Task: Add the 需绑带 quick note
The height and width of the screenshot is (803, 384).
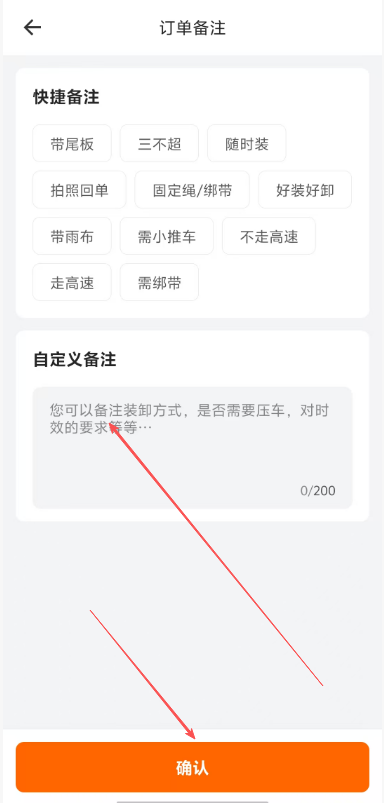Action: click(159, 282)
